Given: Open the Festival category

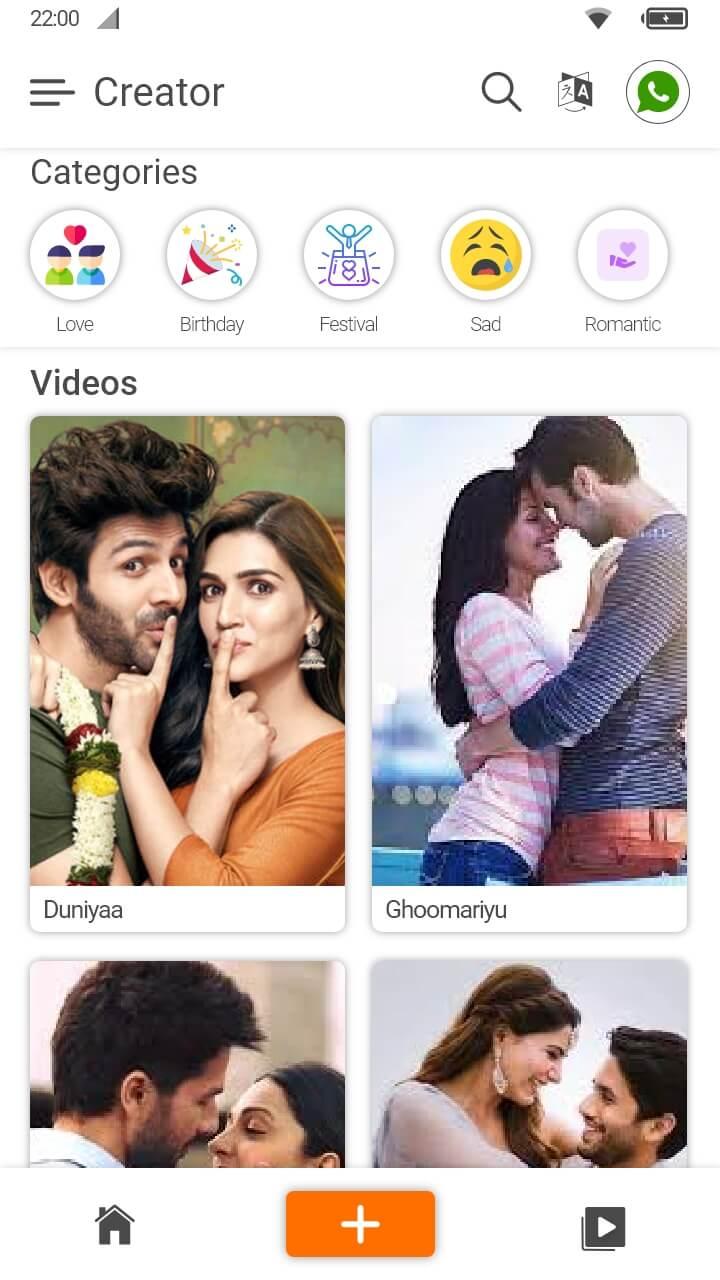Looking at the screenshot, I should pos(348,256).
